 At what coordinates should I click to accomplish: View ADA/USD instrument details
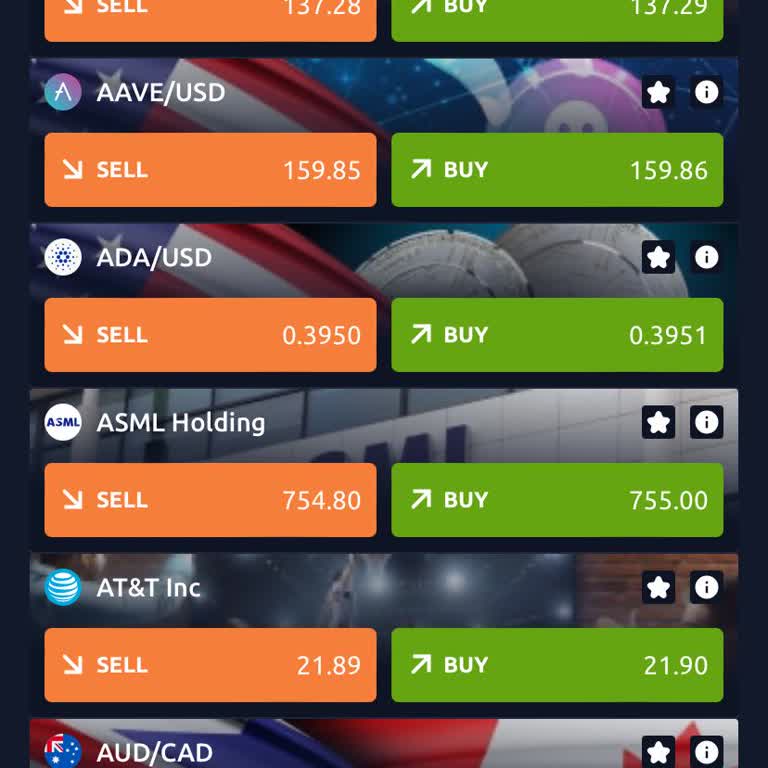tap(706, 258)
